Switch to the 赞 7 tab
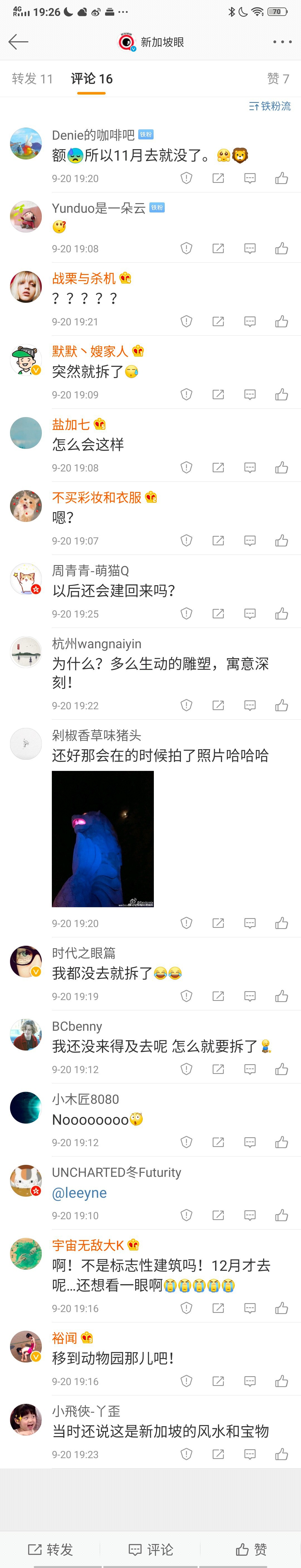The image size is (301, 1568). tap(278, 79)
